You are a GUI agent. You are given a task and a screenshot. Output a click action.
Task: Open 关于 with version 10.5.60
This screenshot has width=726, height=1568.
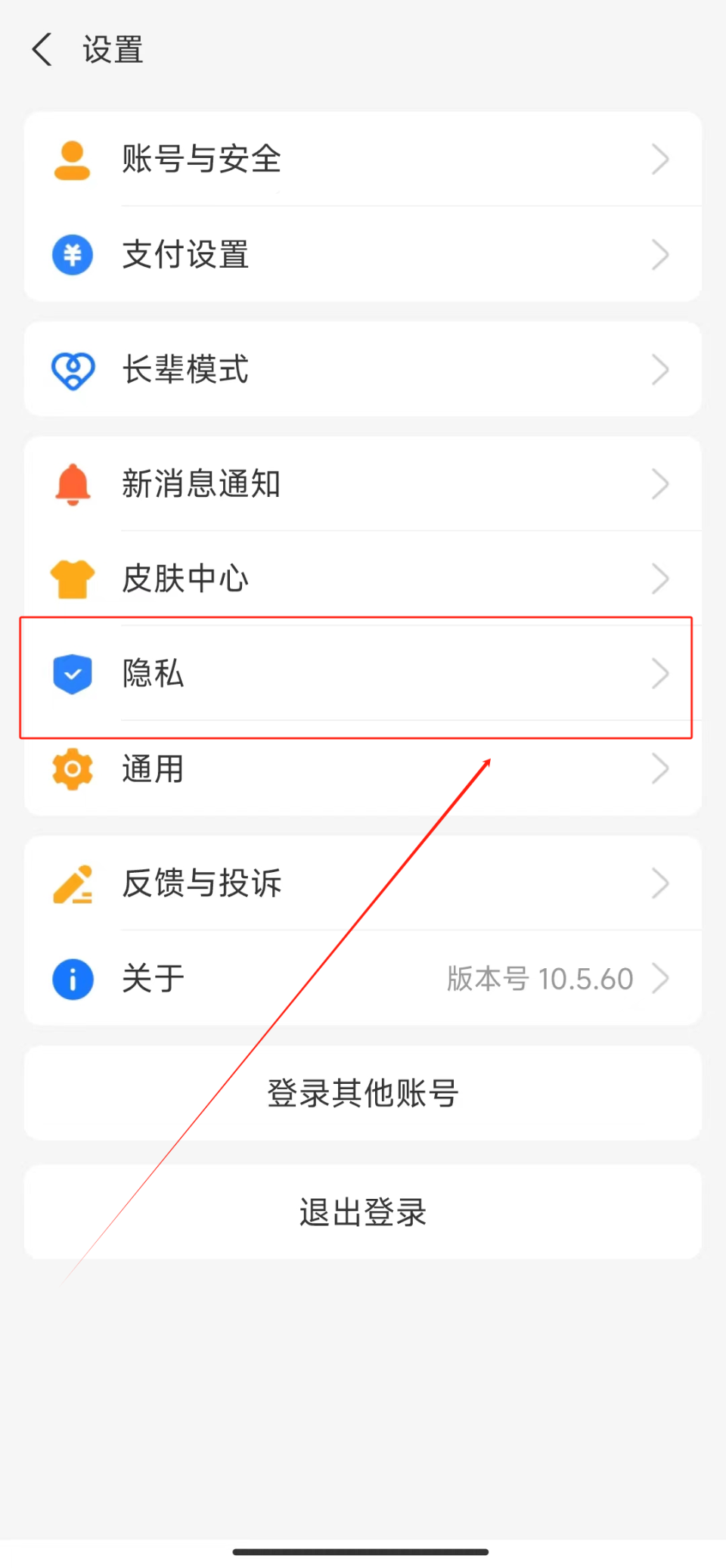363,979
